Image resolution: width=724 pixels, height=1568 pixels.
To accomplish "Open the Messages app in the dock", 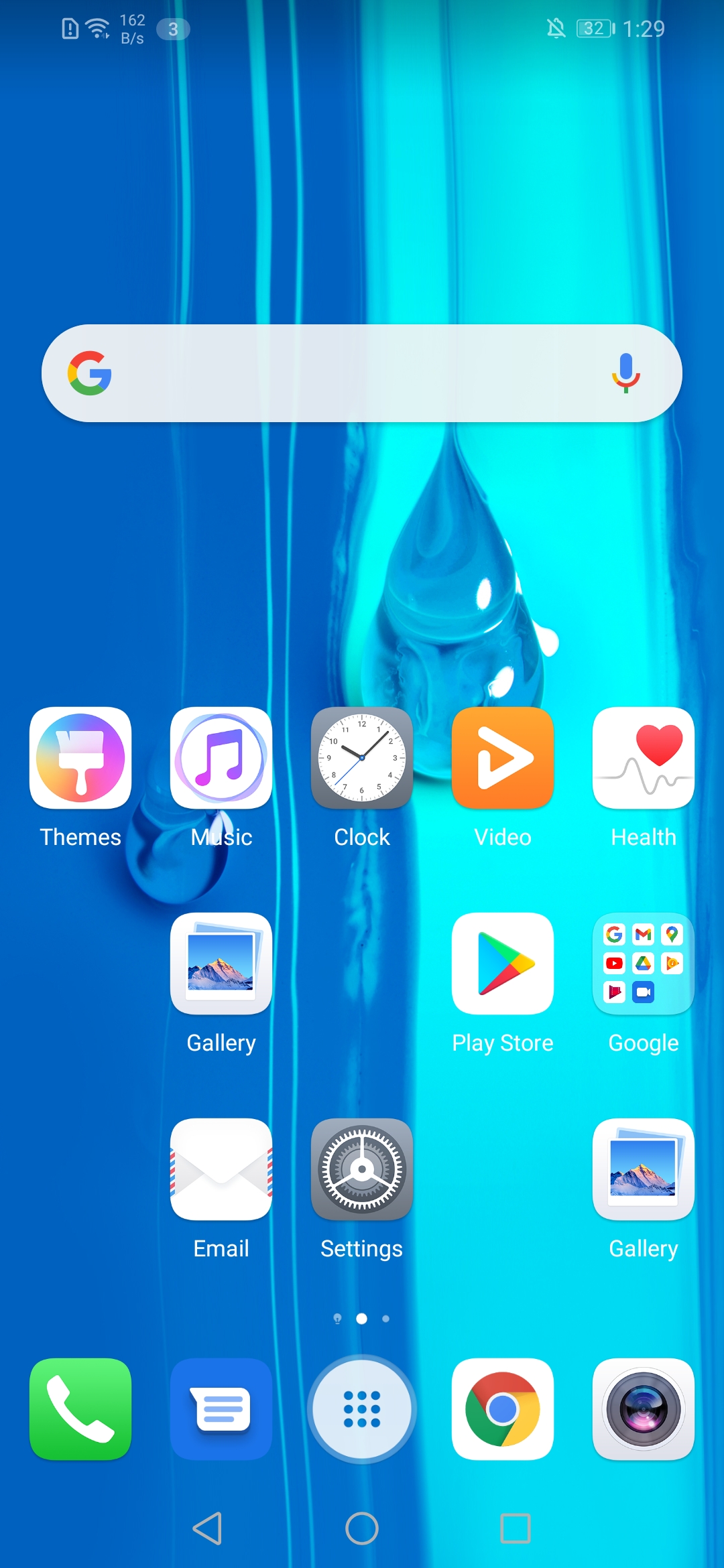I will (221, 1409).
